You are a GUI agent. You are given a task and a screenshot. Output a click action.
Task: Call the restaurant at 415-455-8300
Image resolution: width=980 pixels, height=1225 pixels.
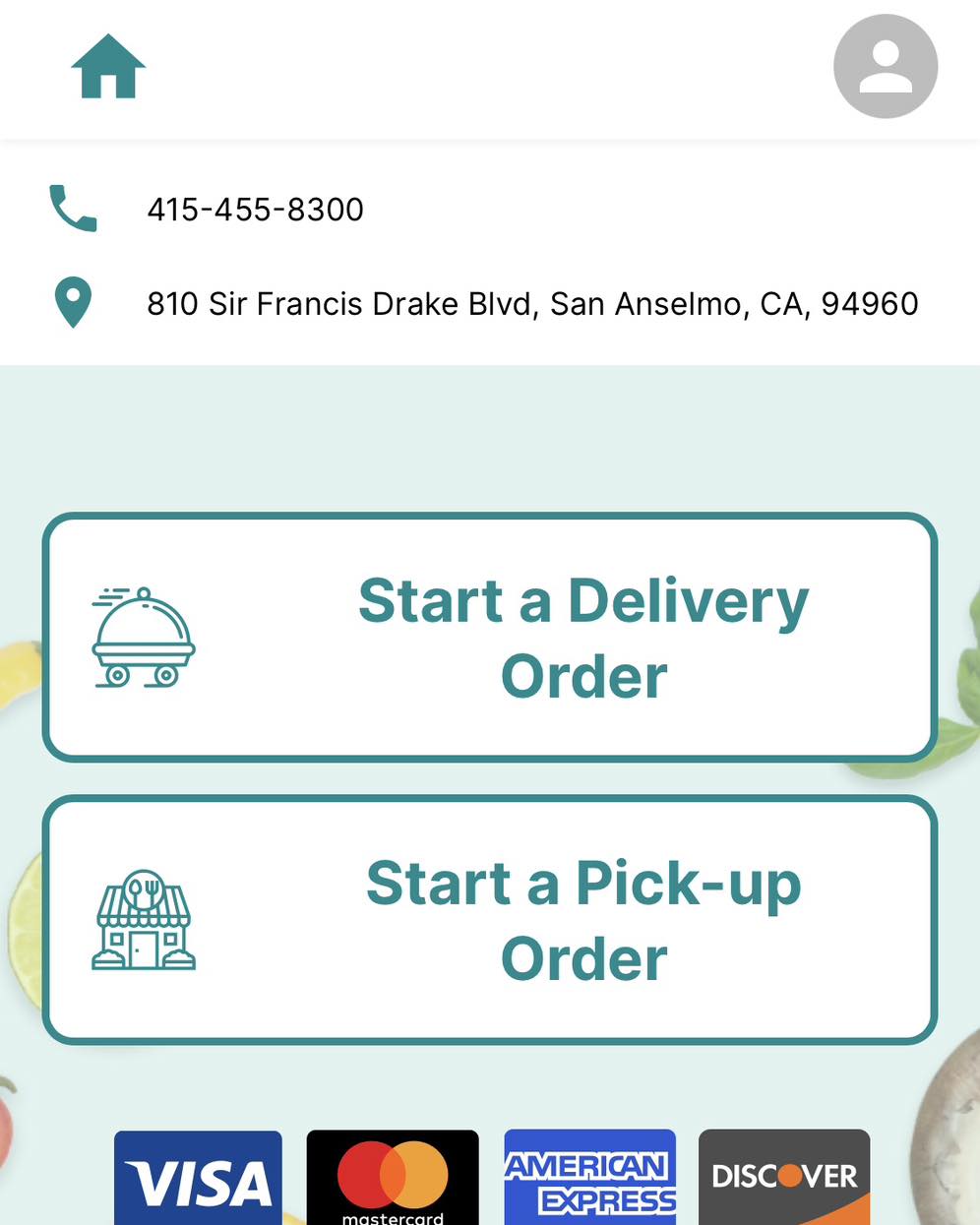255,210
